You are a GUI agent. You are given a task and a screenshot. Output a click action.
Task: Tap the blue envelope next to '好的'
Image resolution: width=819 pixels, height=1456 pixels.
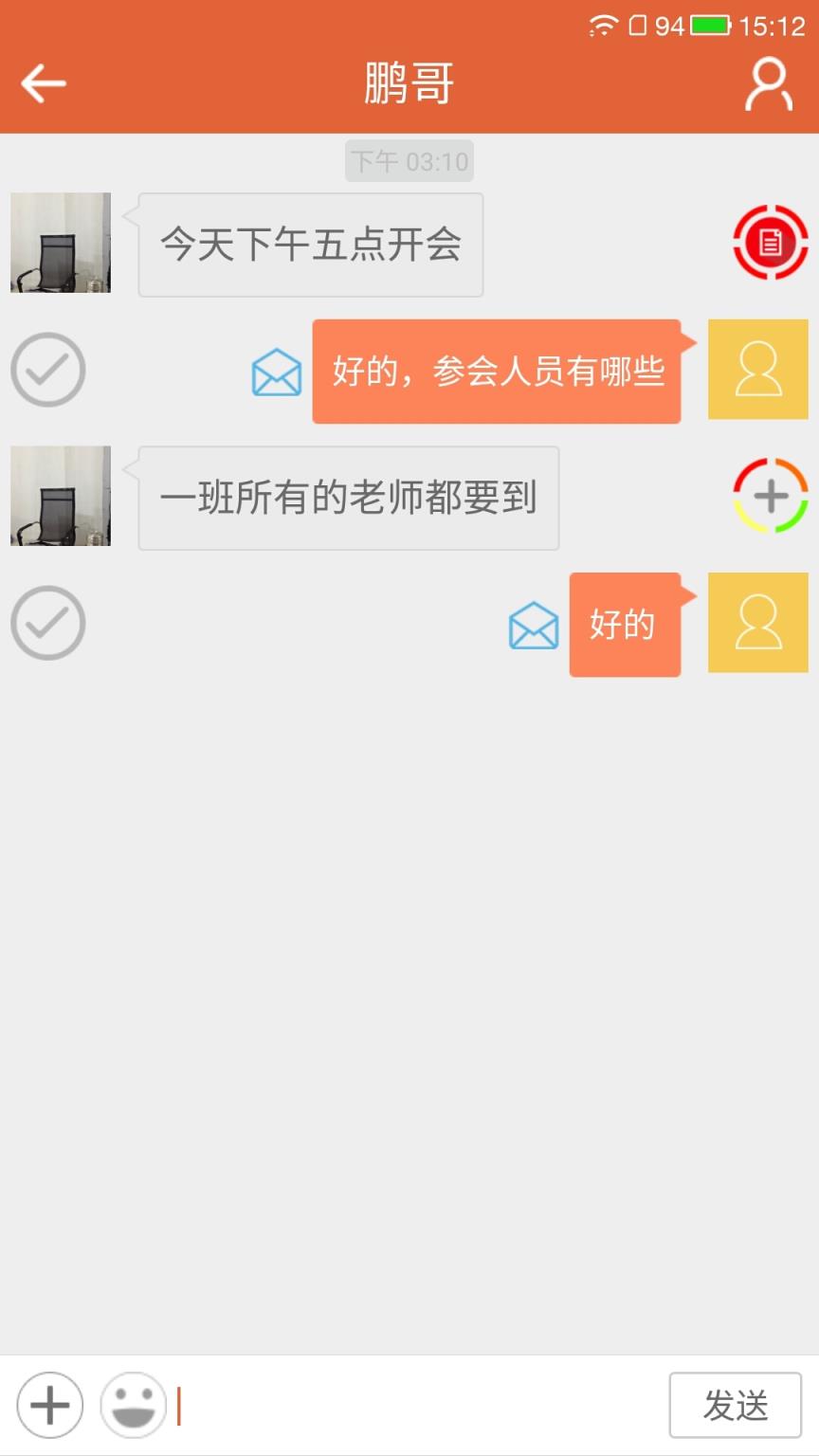(x=533, y=627)
